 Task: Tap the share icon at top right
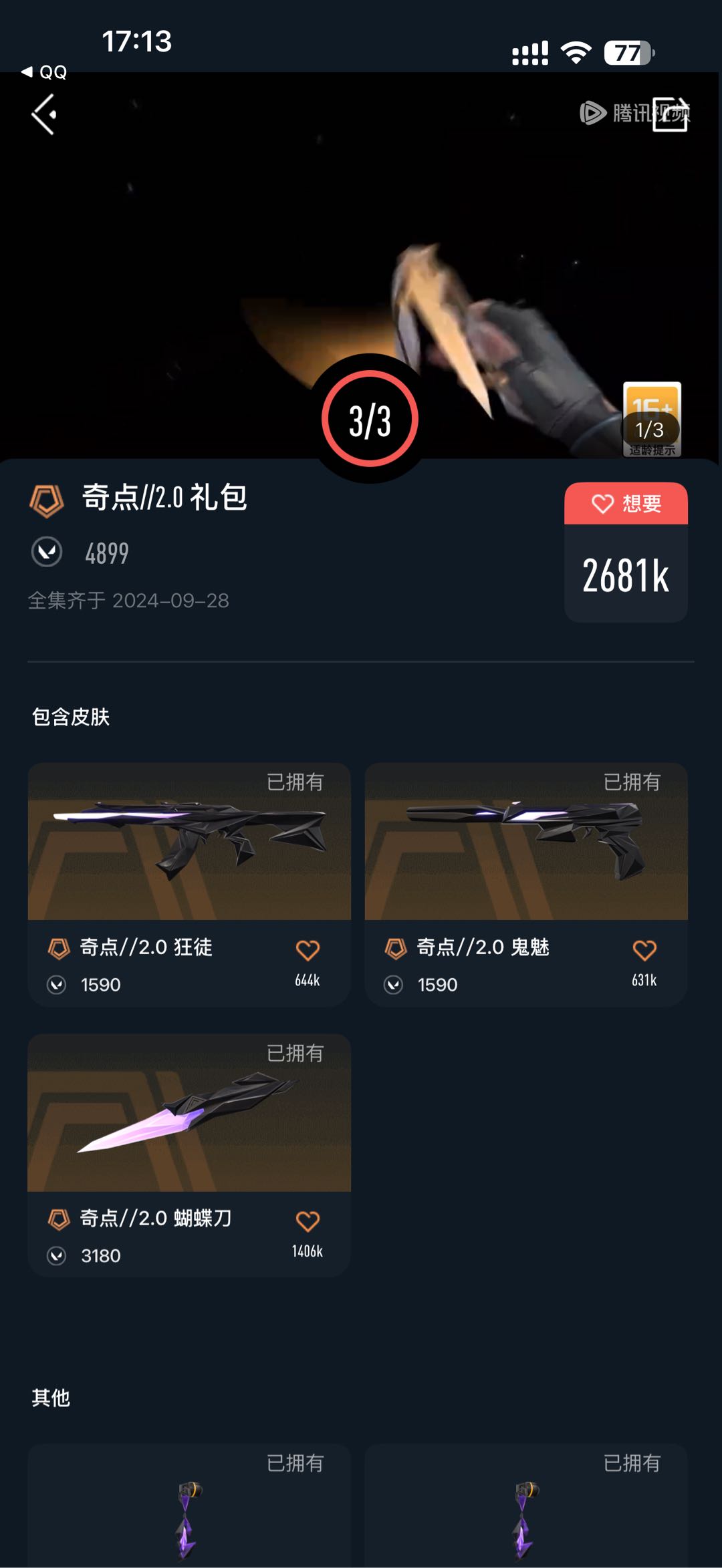(671, 114)
